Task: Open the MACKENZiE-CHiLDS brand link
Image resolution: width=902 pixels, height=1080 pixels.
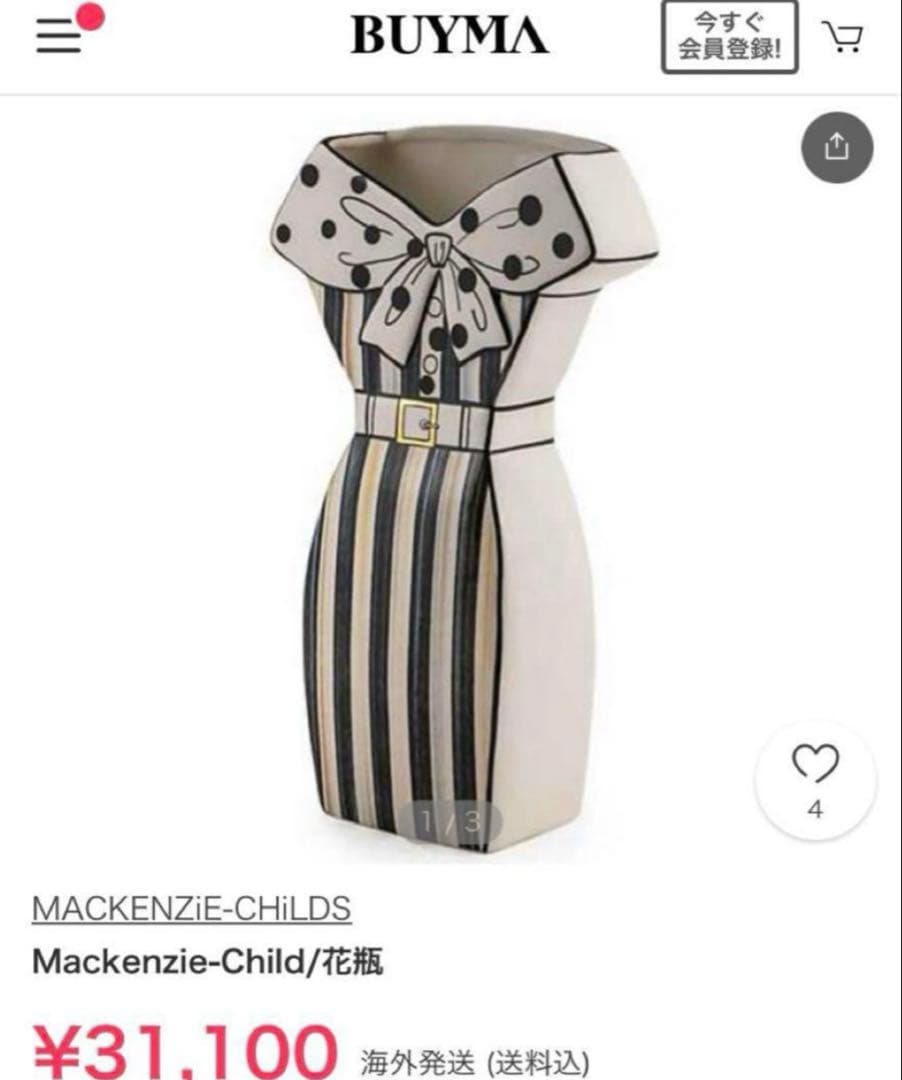Action: [192, 909]
